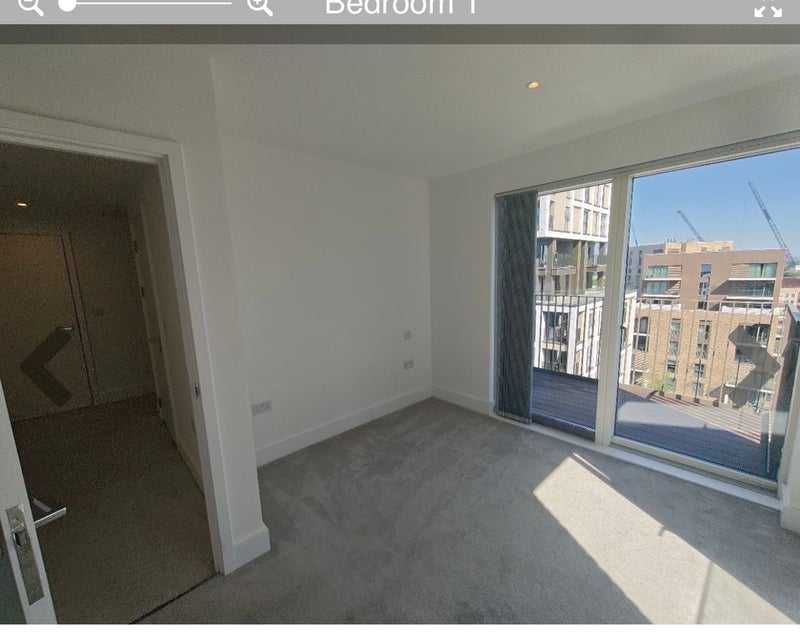This screenshot has height=636, width=800.
Task: Enter fullscreen with the expand arrows
Action: pyautogui.click(x=767, y=9)
